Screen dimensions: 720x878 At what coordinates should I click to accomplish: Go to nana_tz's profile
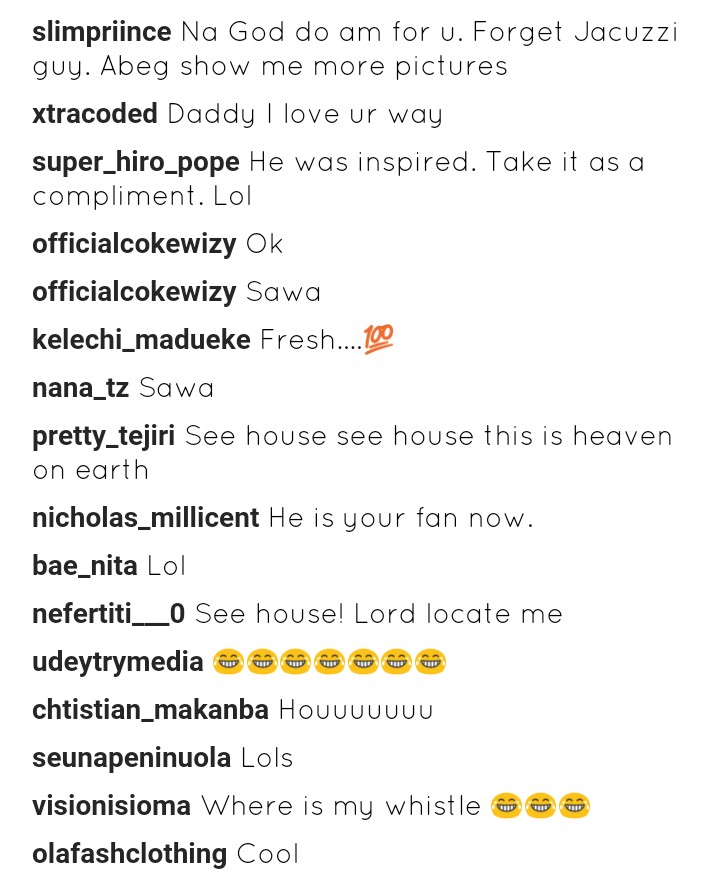coord(80,388)
